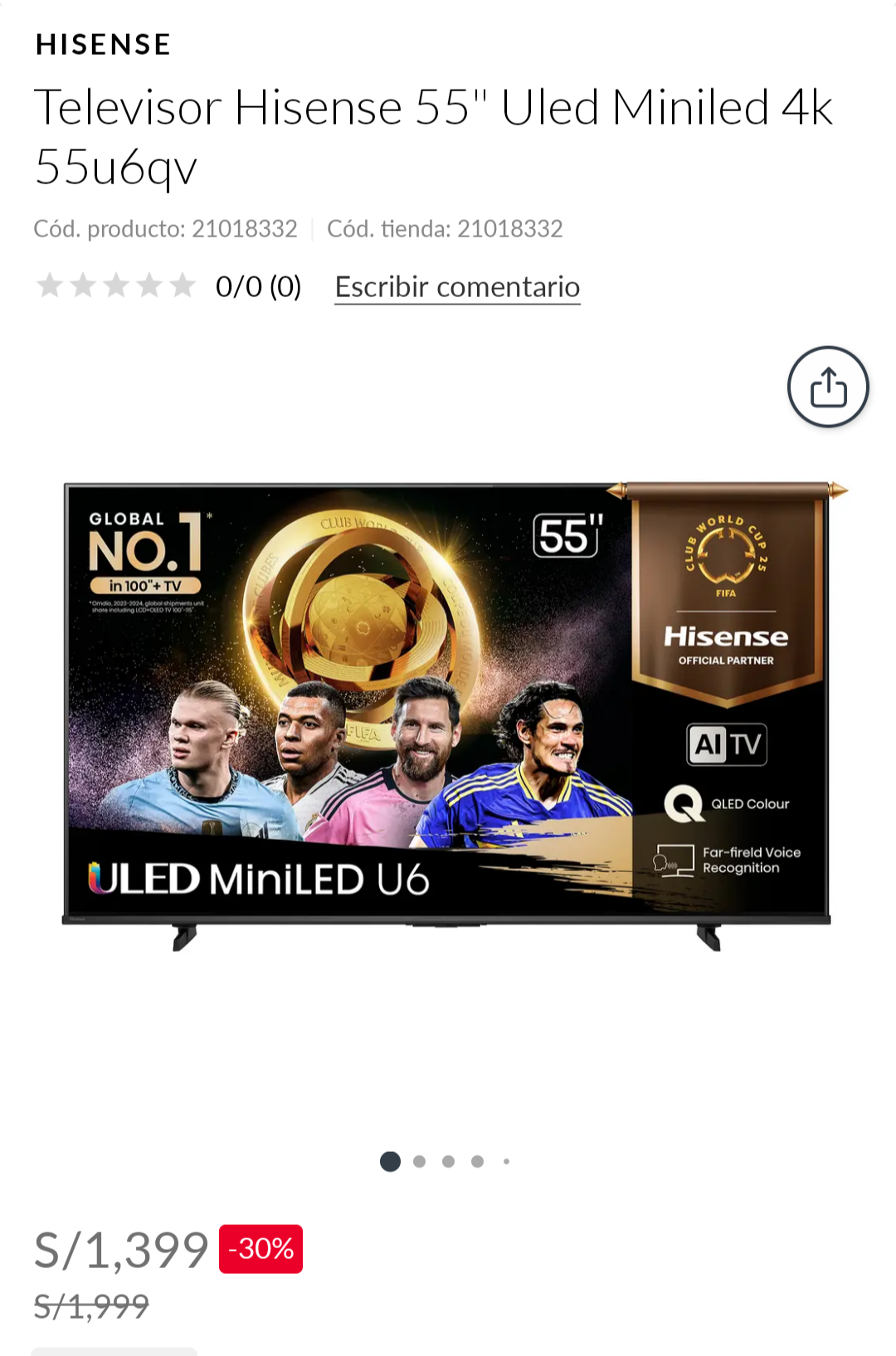
Task: Click the carousel dot navigation strip
Action: pos(448,1161)
